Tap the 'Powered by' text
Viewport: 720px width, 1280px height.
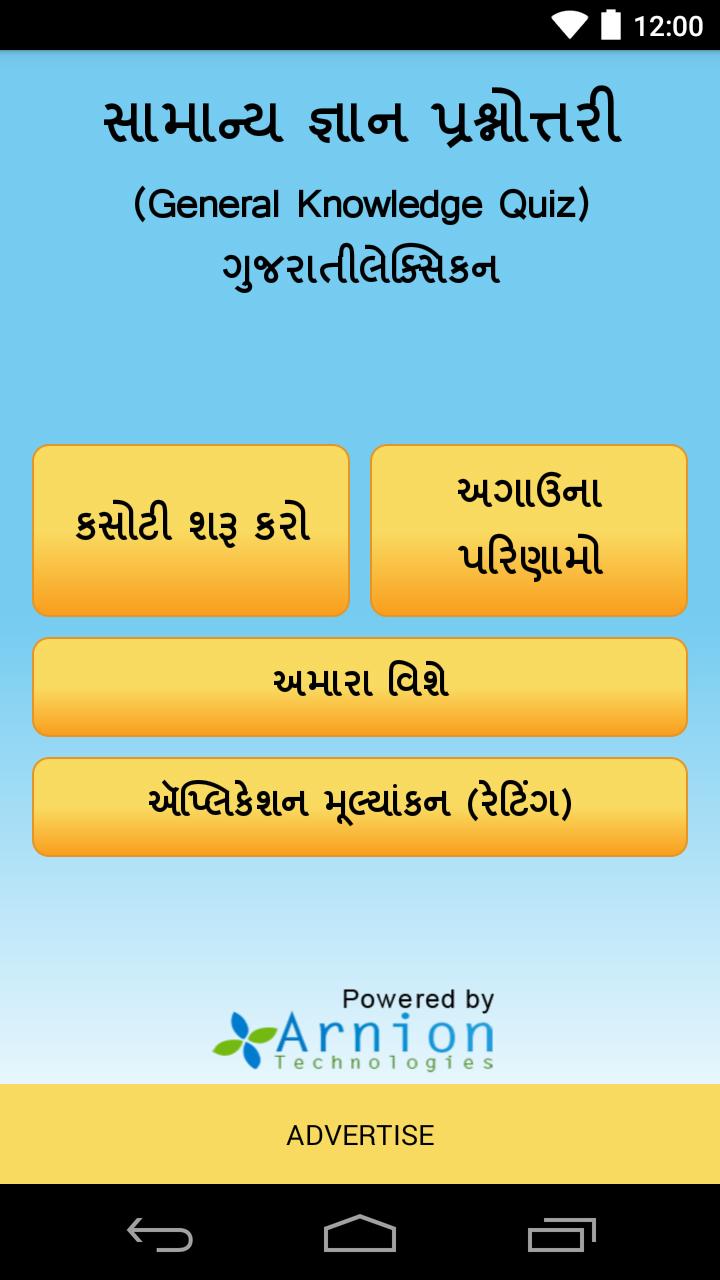click(x=417, y=998)
